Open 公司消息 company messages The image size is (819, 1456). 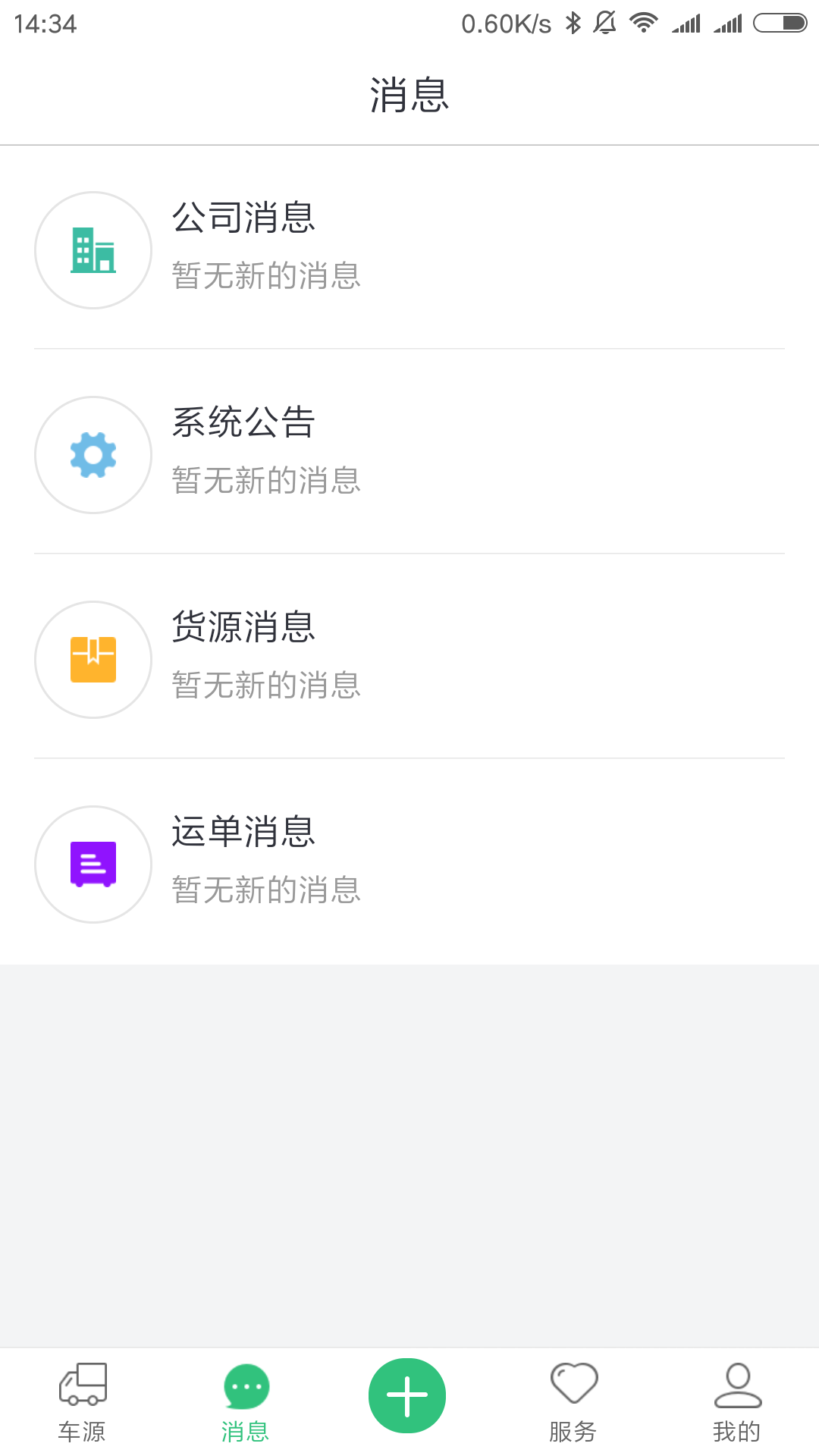[x=409, y=249]
